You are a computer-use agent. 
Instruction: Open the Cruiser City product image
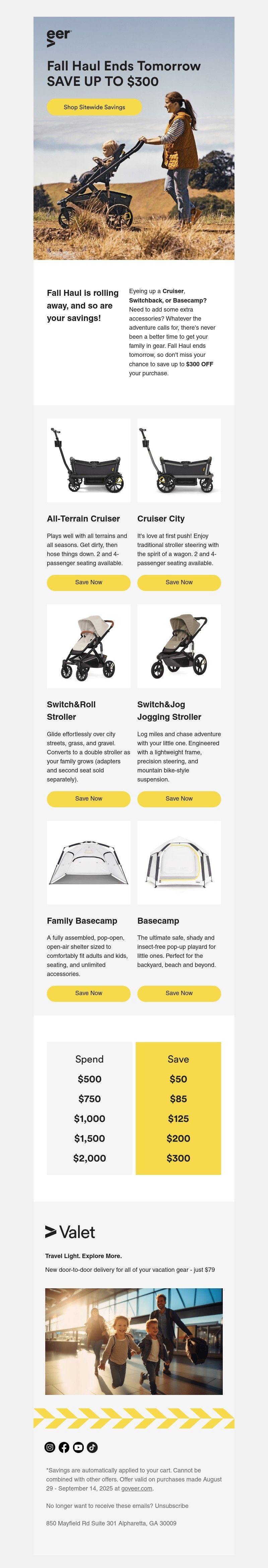pos(179,460)
